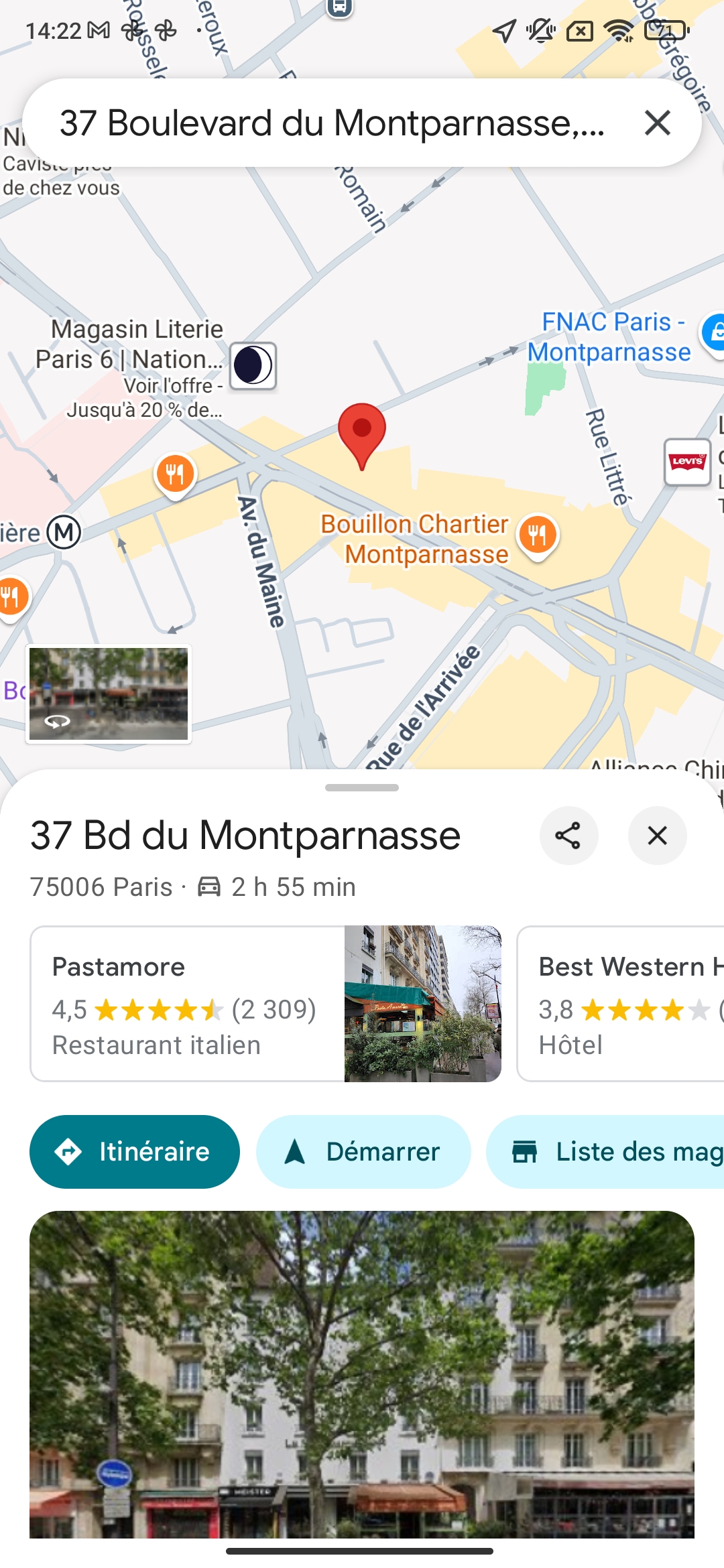Screen dimensions: 724x1568
Task: Get directions with the Itinéraire button
Action: (x=135, y=1151)
